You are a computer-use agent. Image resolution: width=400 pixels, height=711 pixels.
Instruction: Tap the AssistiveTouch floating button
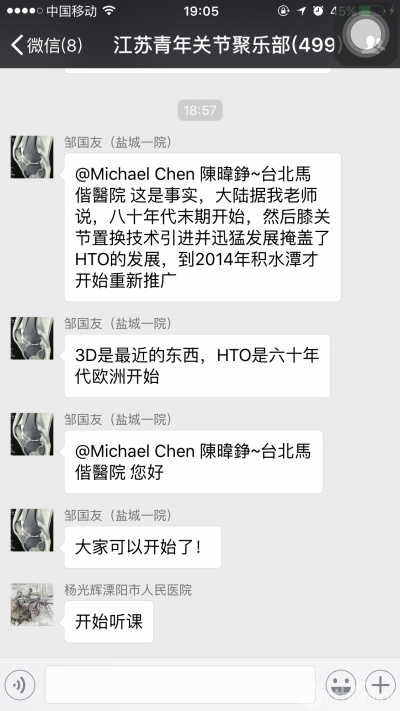(x=366, y=34)
